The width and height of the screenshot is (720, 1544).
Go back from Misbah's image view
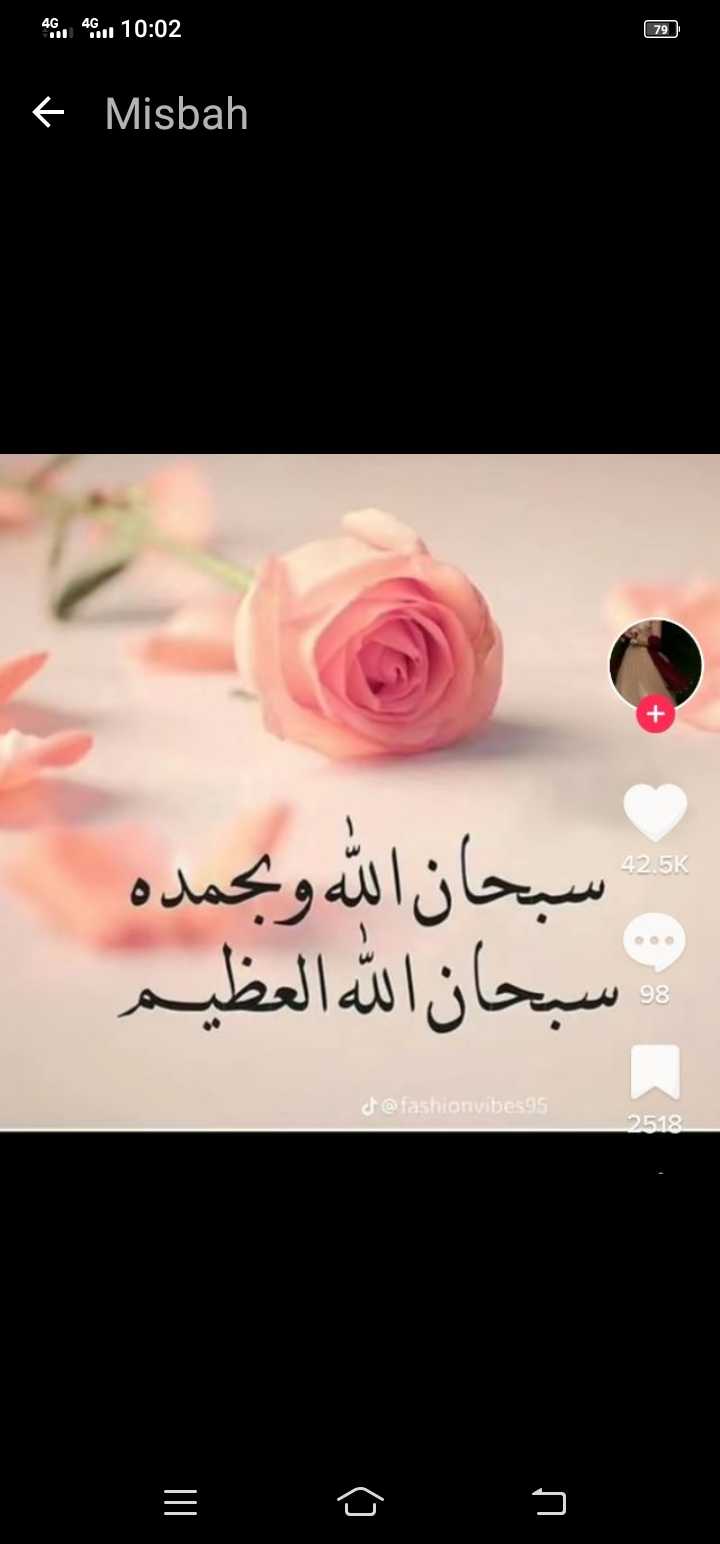tap(48, 113)
